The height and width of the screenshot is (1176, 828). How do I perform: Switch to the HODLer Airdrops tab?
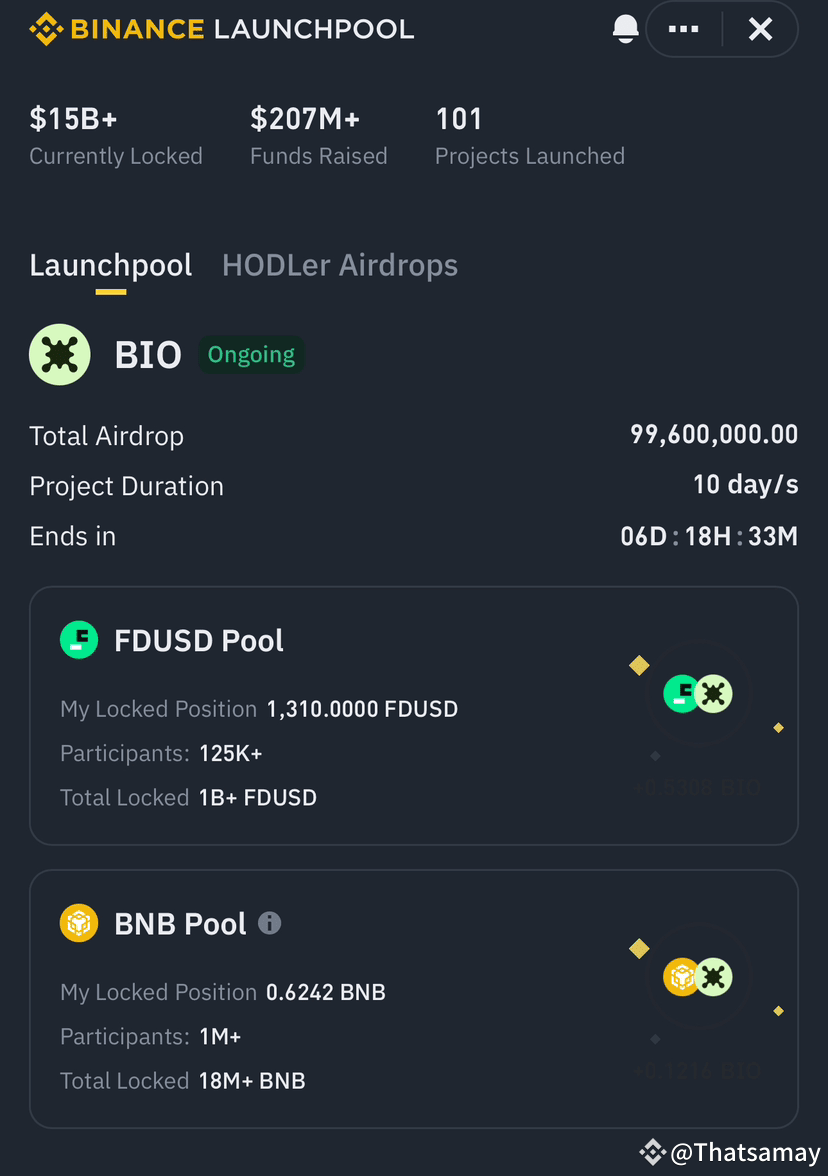point(339,265)
